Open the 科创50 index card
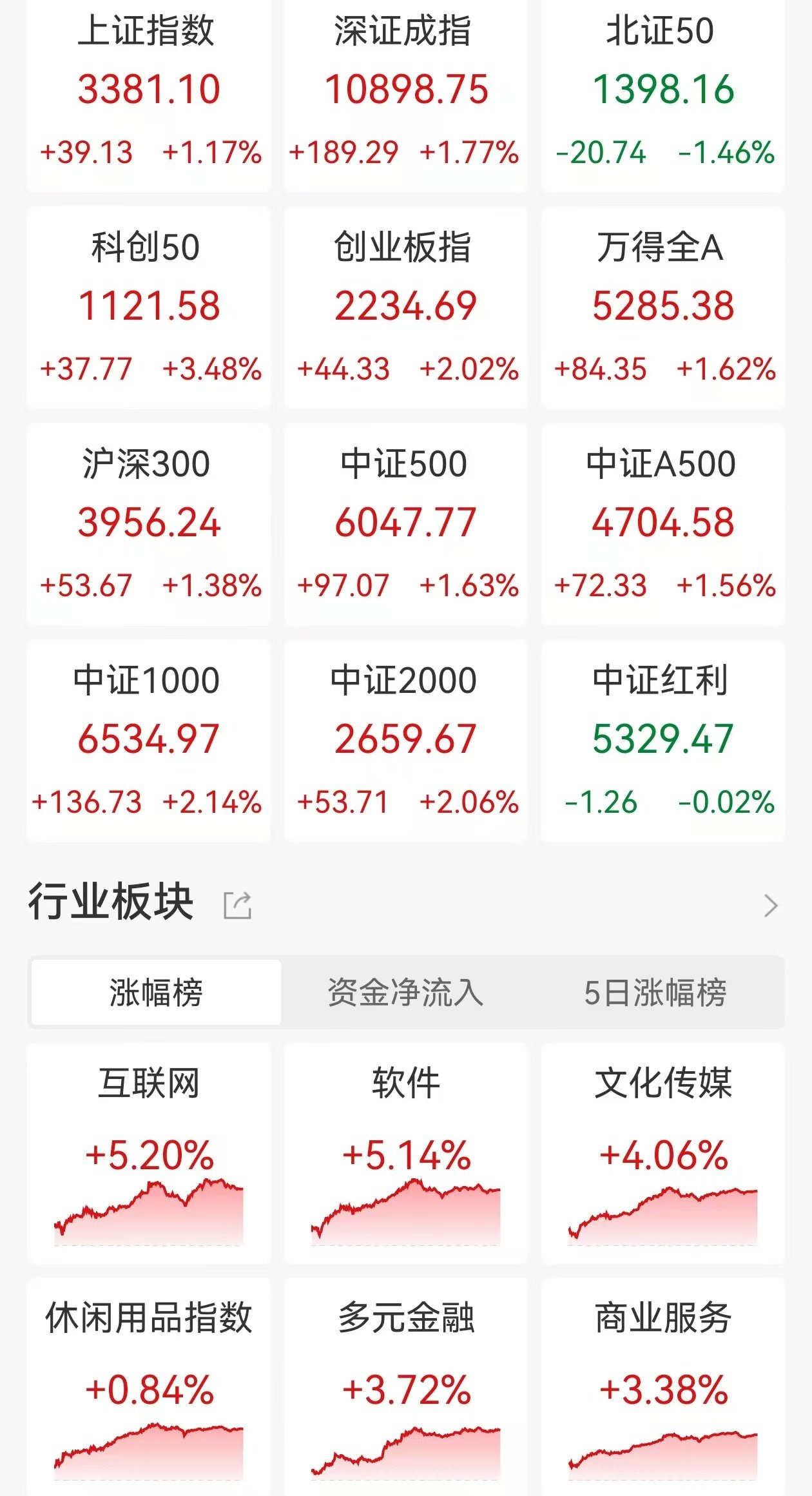Viewport: 812px width, 1496px height. 149,307
